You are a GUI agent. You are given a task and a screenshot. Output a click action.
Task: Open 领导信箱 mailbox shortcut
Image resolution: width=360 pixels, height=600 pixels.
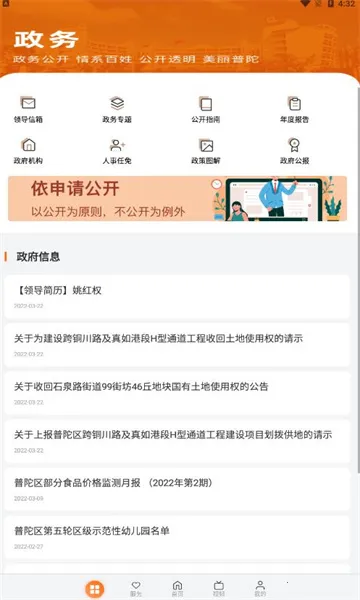pyautogui.click(x=28, y=109)
